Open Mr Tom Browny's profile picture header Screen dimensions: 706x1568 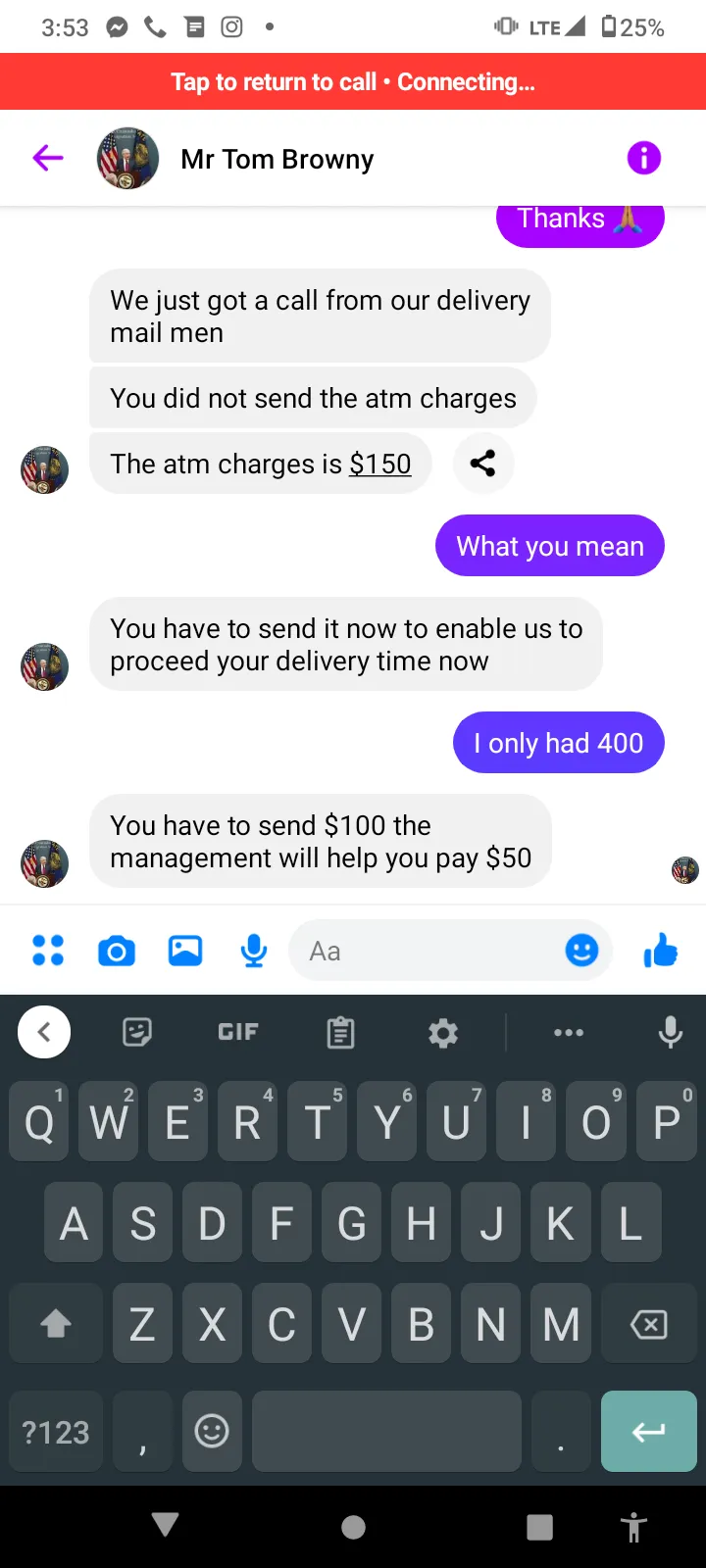127,158
